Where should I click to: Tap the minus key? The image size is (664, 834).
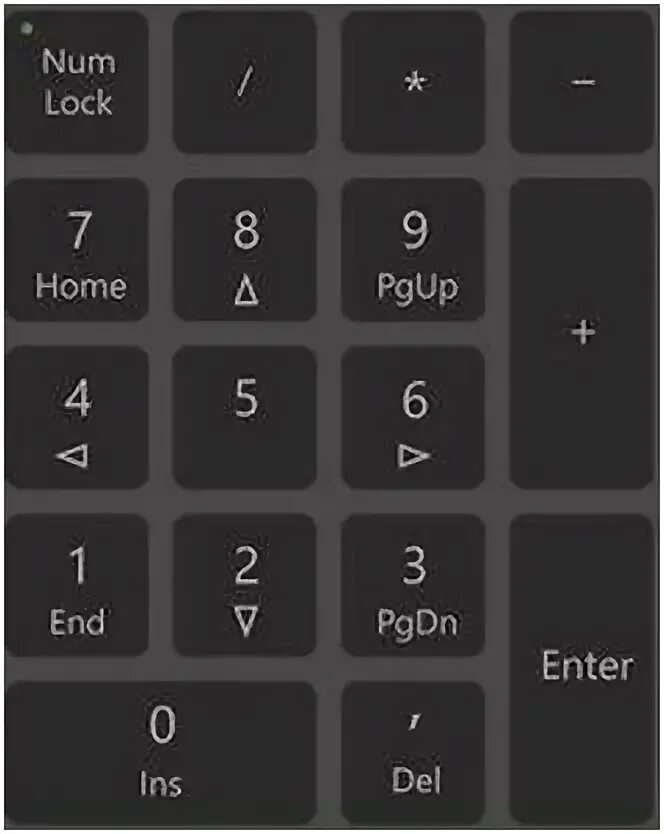pos(582,82)
